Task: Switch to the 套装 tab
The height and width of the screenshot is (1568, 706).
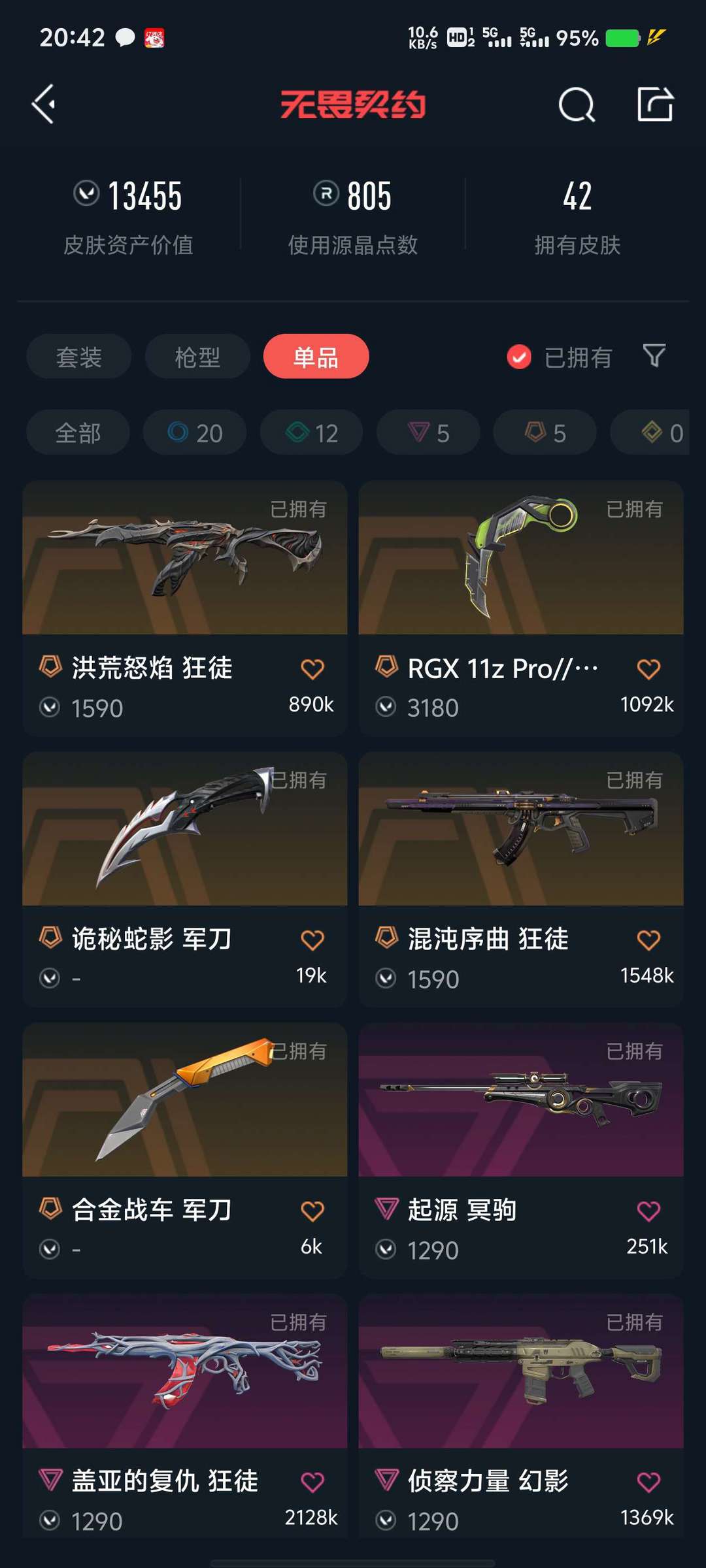Action: coord(79,357)
